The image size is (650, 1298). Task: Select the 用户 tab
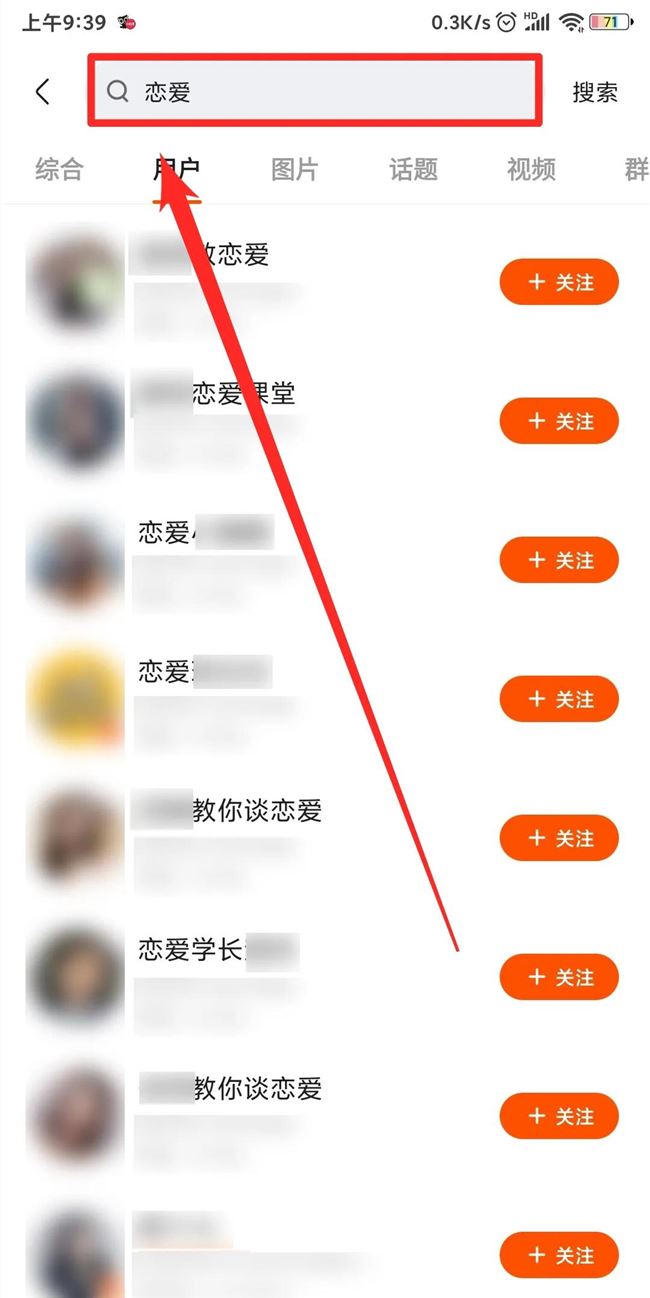(178, 169)
